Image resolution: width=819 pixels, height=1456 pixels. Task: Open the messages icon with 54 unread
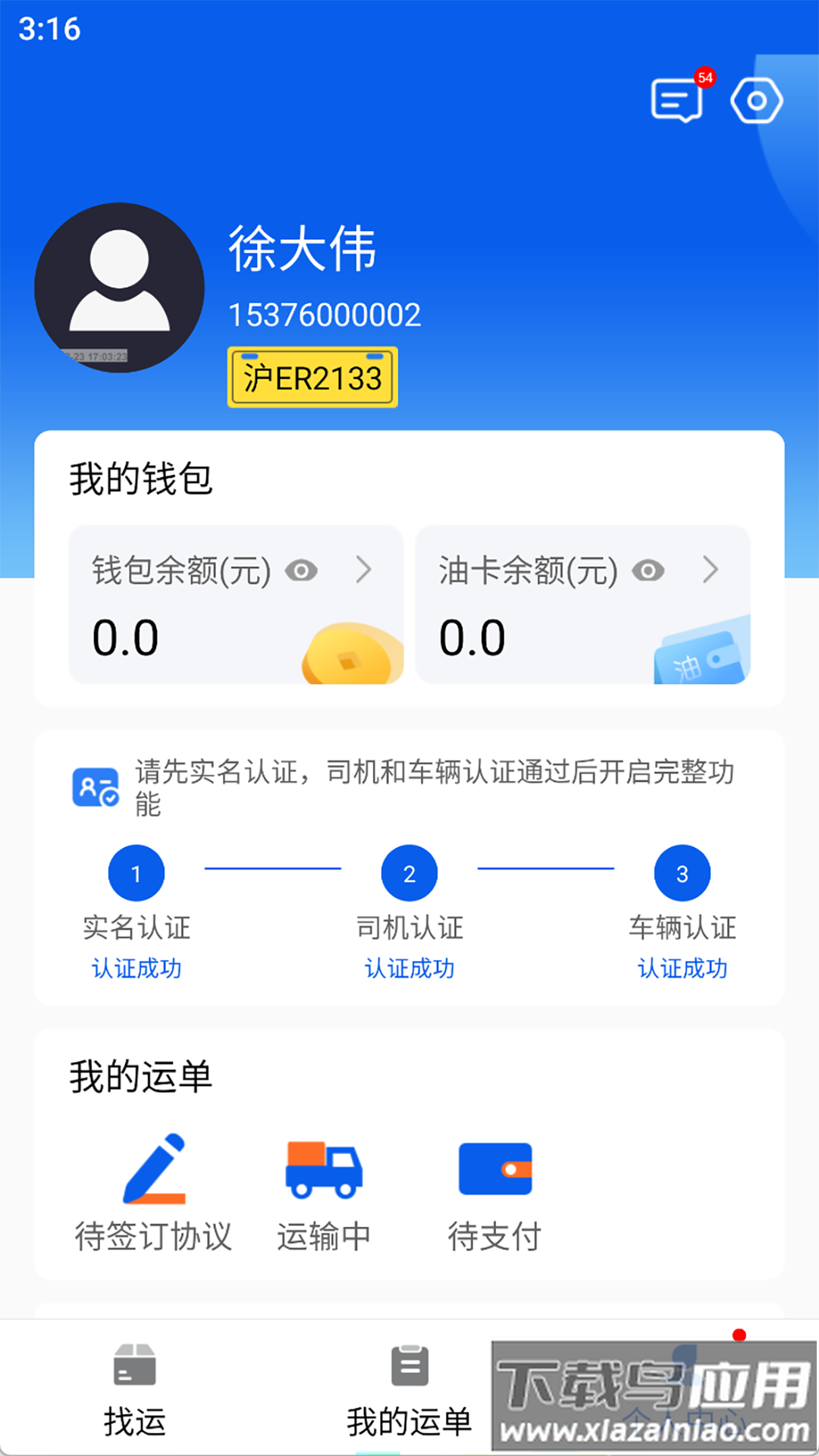(675, 99)
